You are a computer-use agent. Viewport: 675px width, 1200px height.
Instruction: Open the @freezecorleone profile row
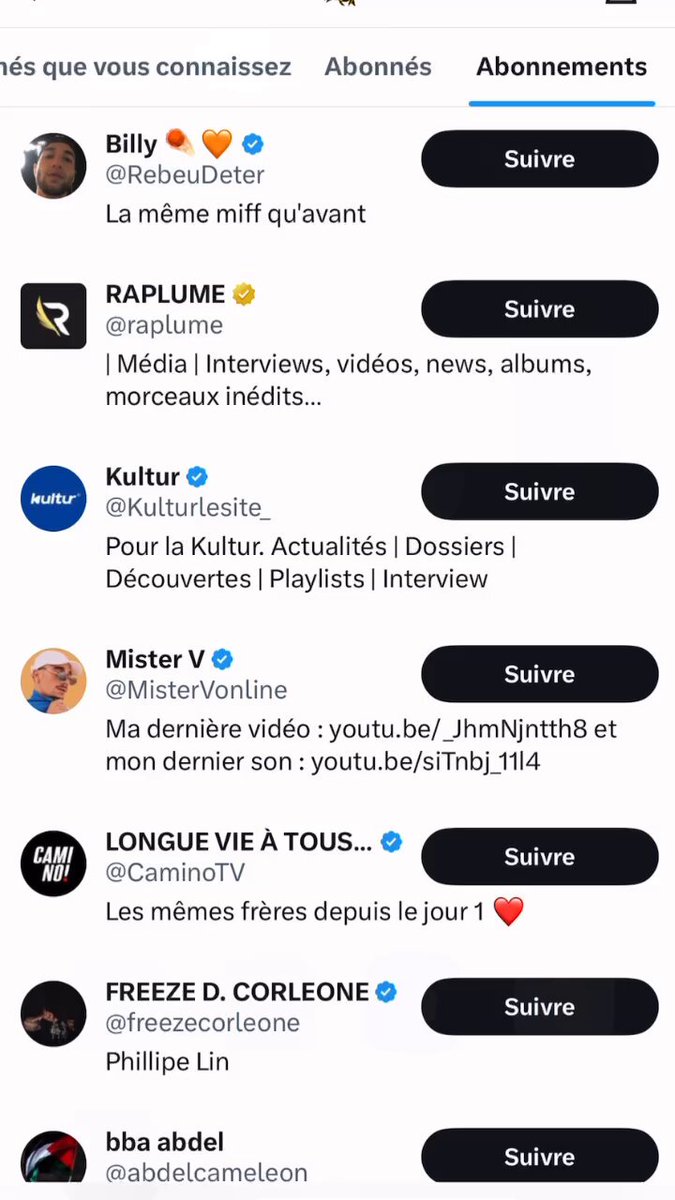coord(337,1027)
